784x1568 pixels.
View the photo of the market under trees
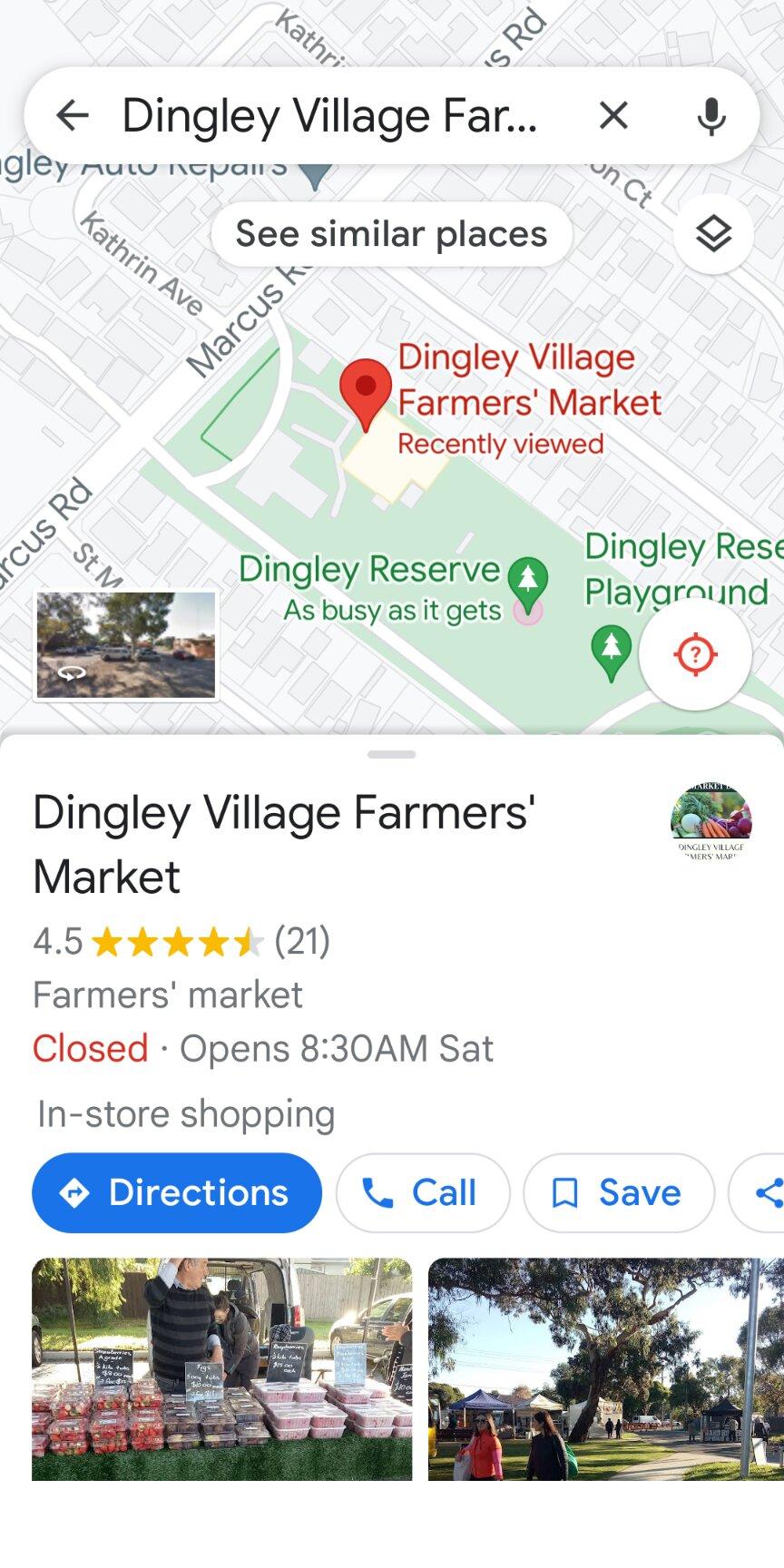tap(605, 1368)
